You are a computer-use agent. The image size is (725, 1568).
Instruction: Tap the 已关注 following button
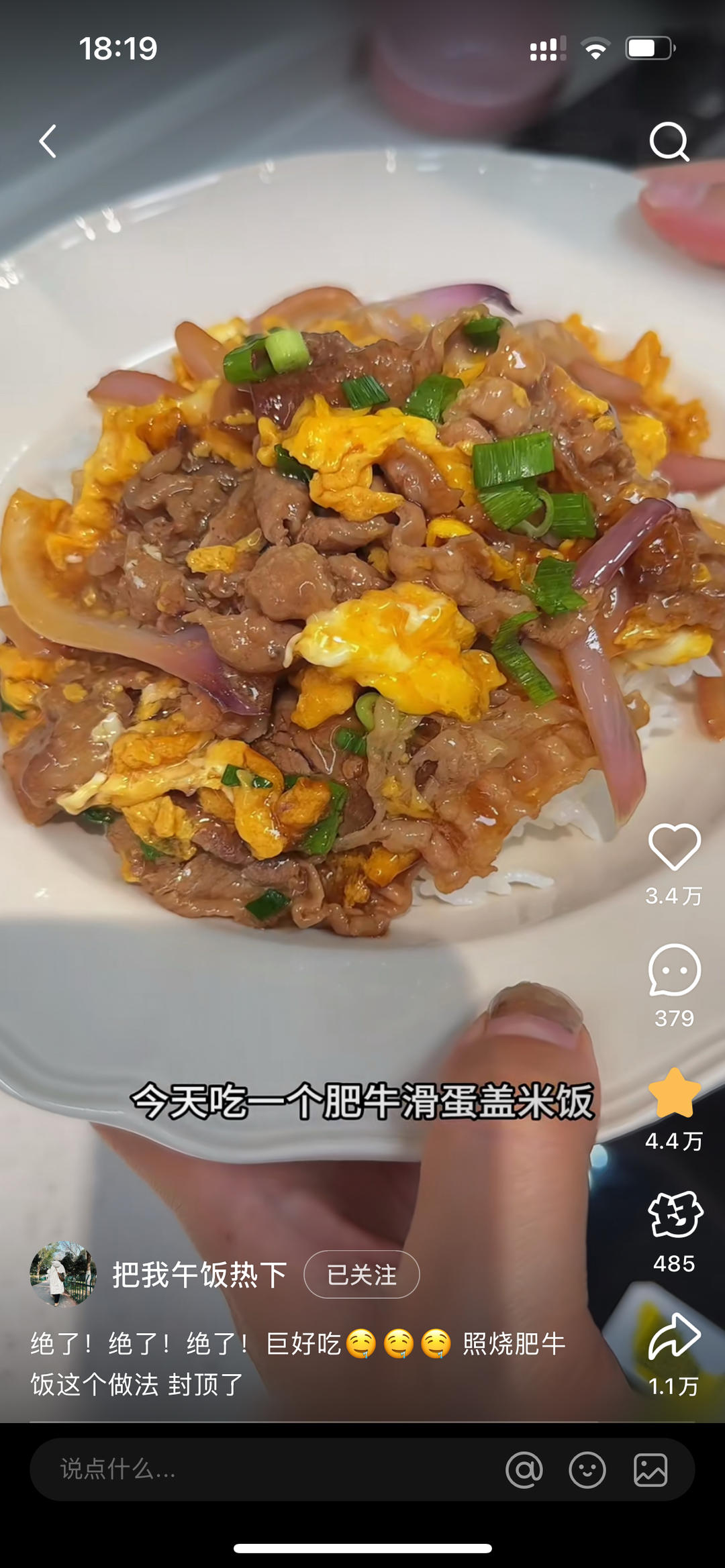tap(361, 1275)
